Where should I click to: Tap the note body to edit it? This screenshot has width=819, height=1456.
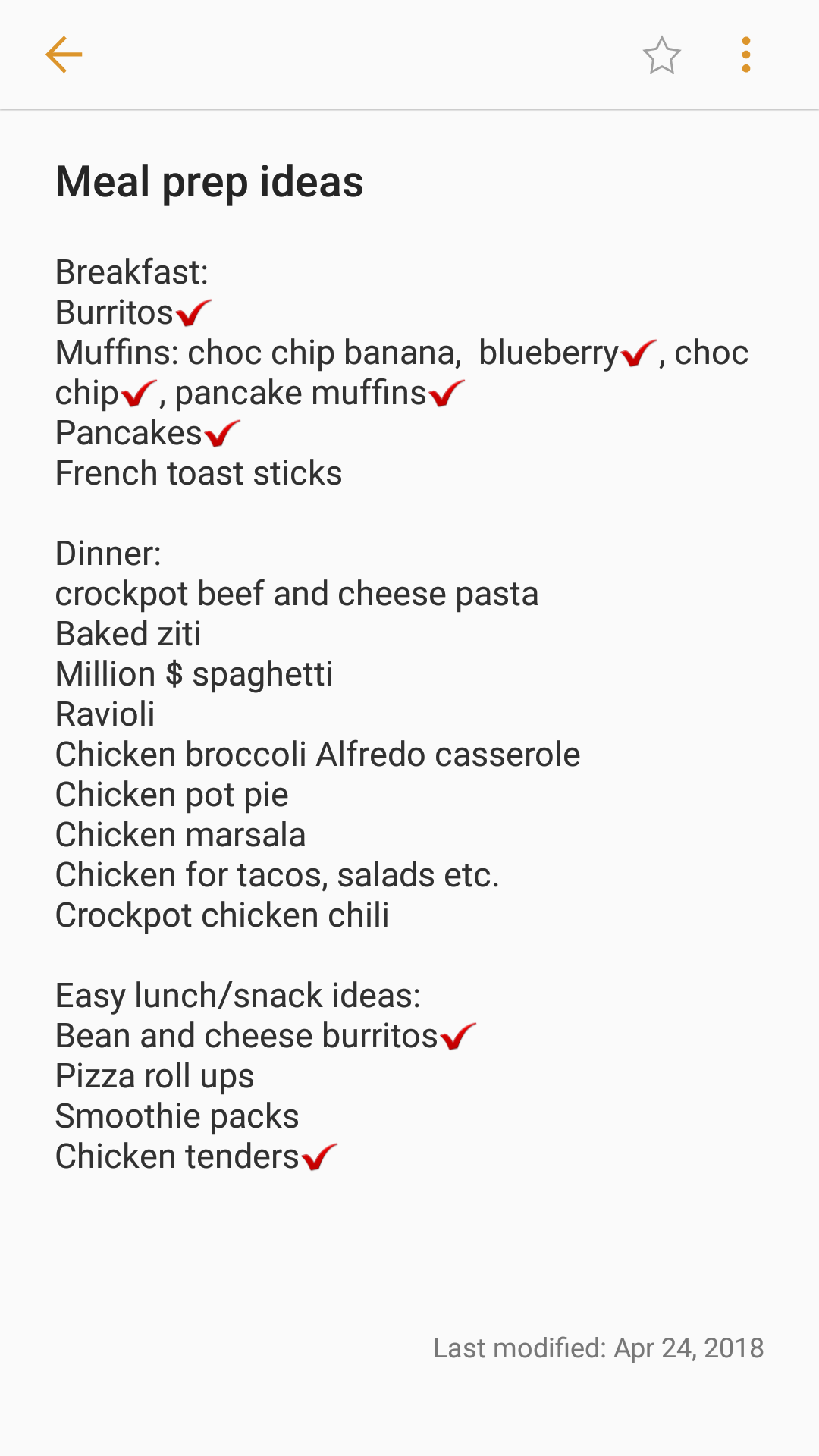[x=409, y=714]
